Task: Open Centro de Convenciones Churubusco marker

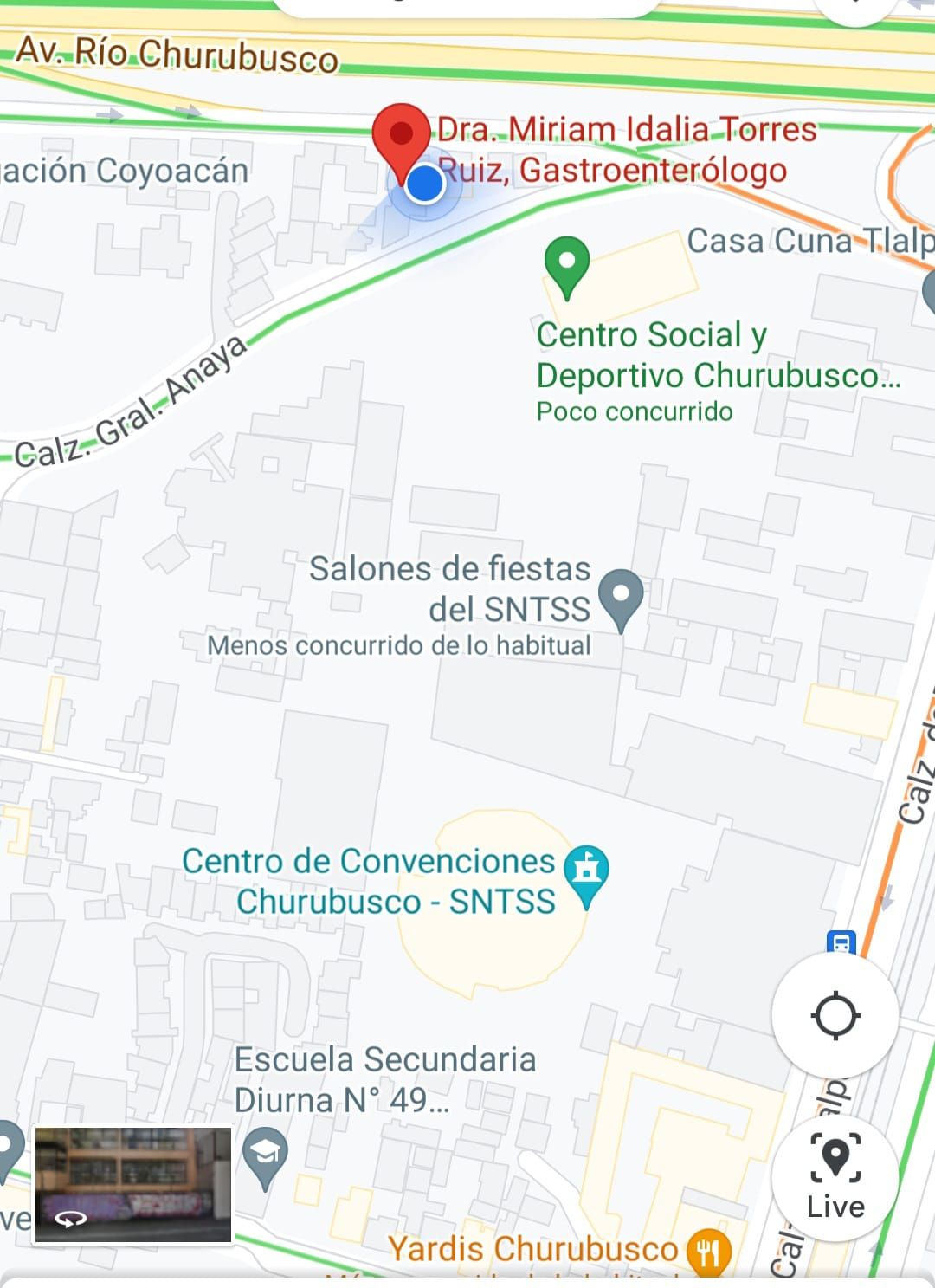Action: click(x=586, y=871)
